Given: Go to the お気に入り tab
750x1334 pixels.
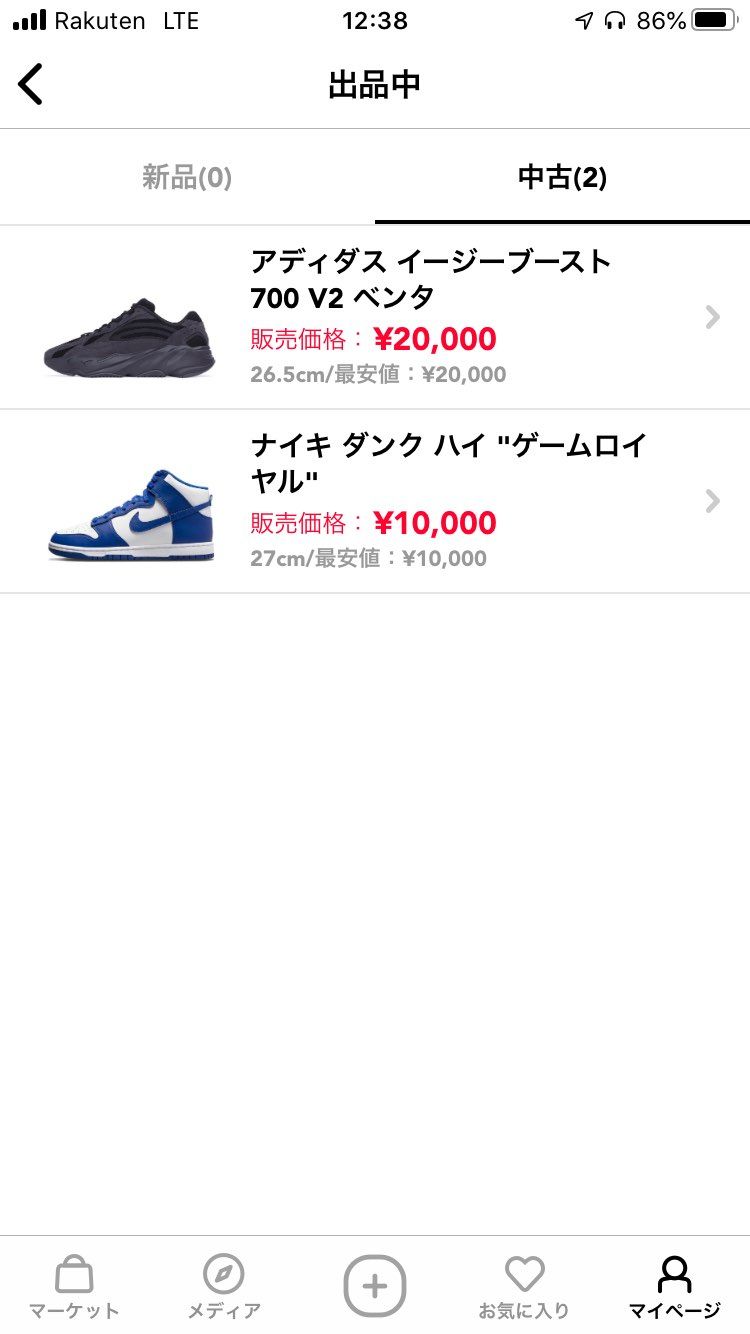Looking at the screenshot, I should click(524, 1286).
